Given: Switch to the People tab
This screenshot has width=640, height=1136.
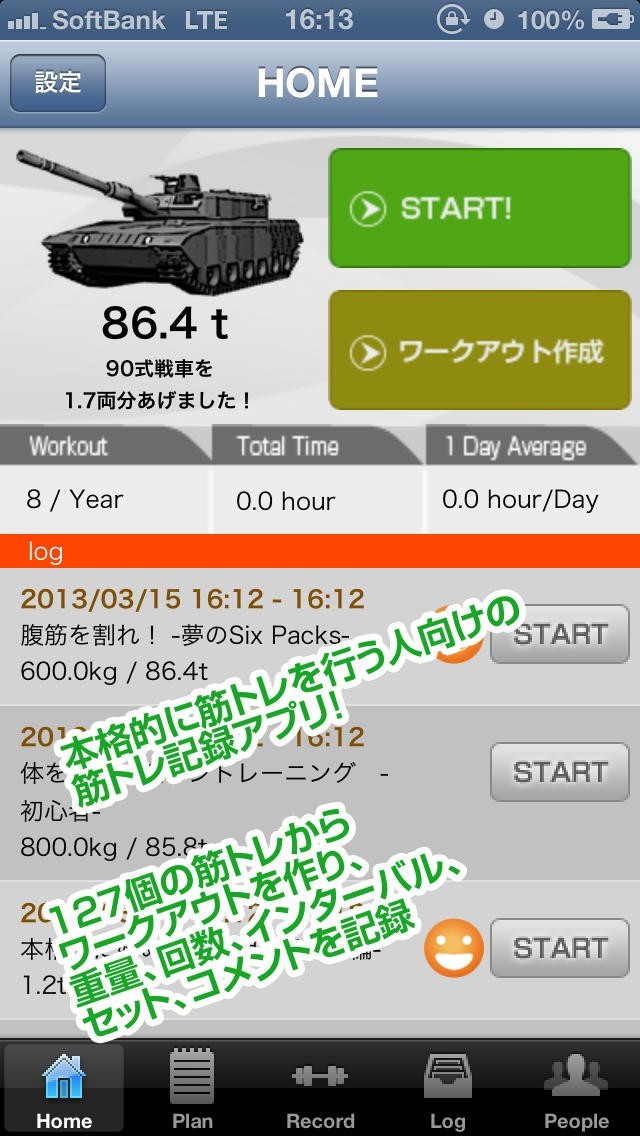Looking at the screenshot, I should 576,1088.
